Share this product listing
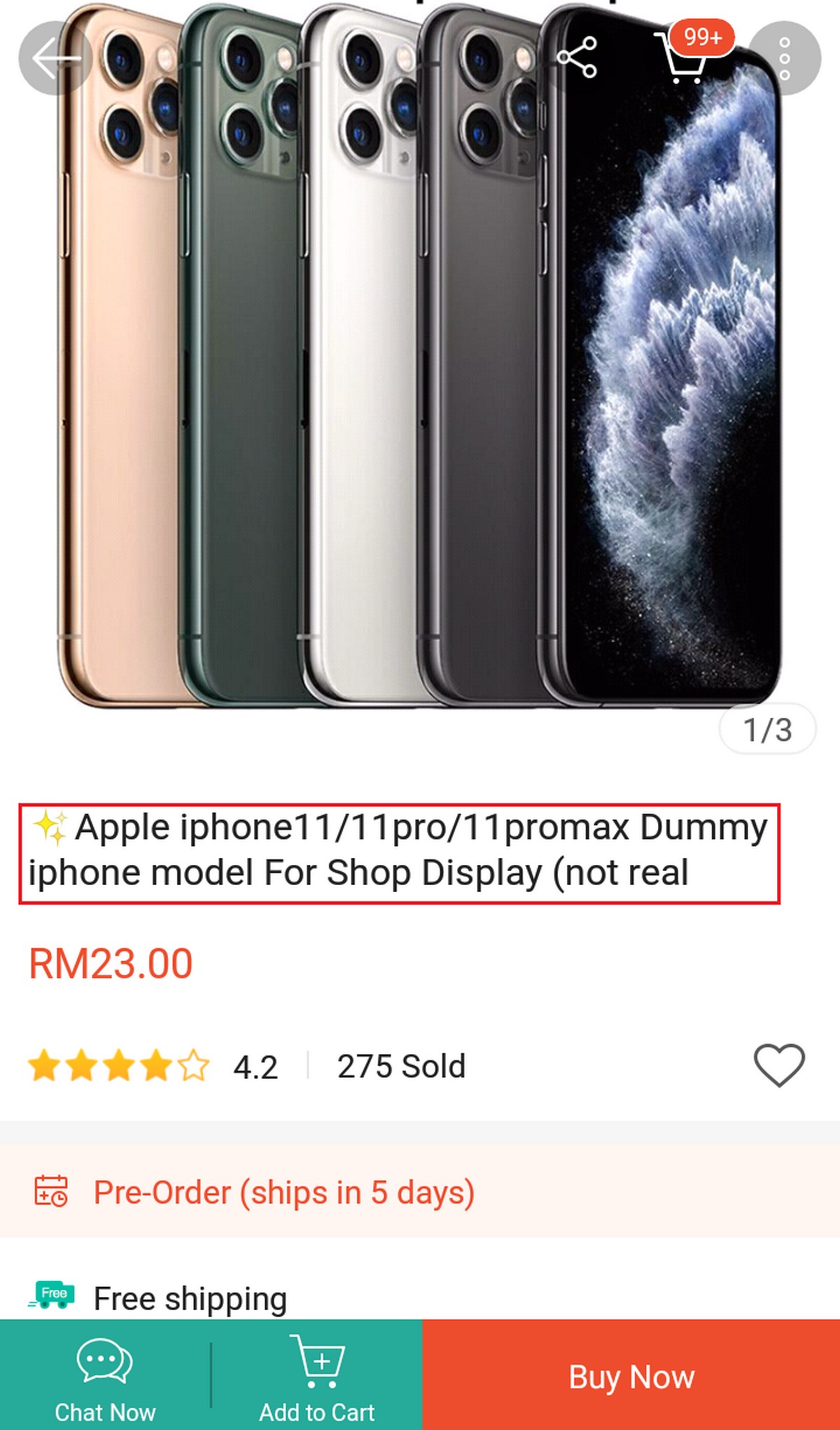 pos(577,57)
